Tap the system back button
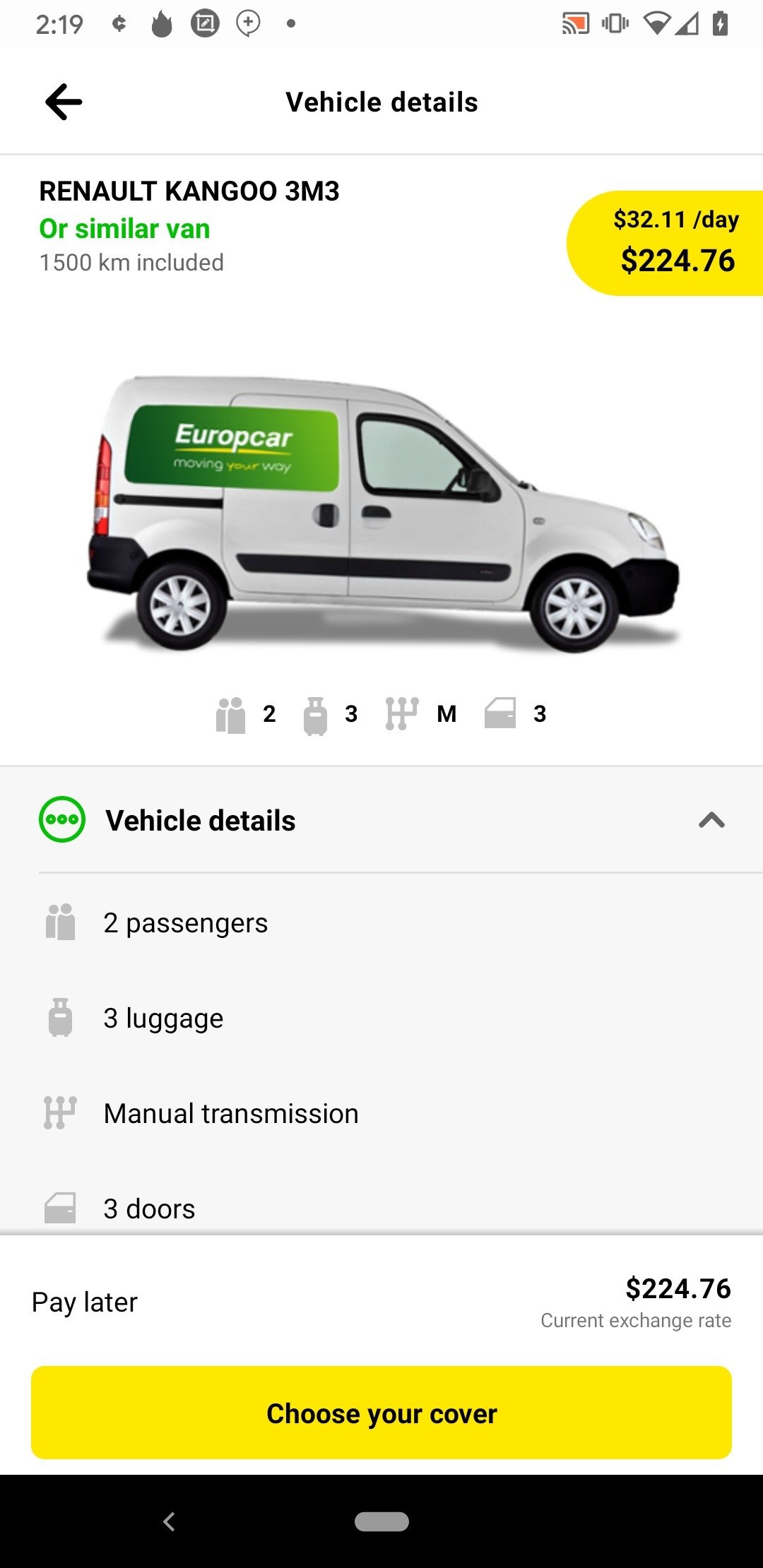 tap(169, 1521)
